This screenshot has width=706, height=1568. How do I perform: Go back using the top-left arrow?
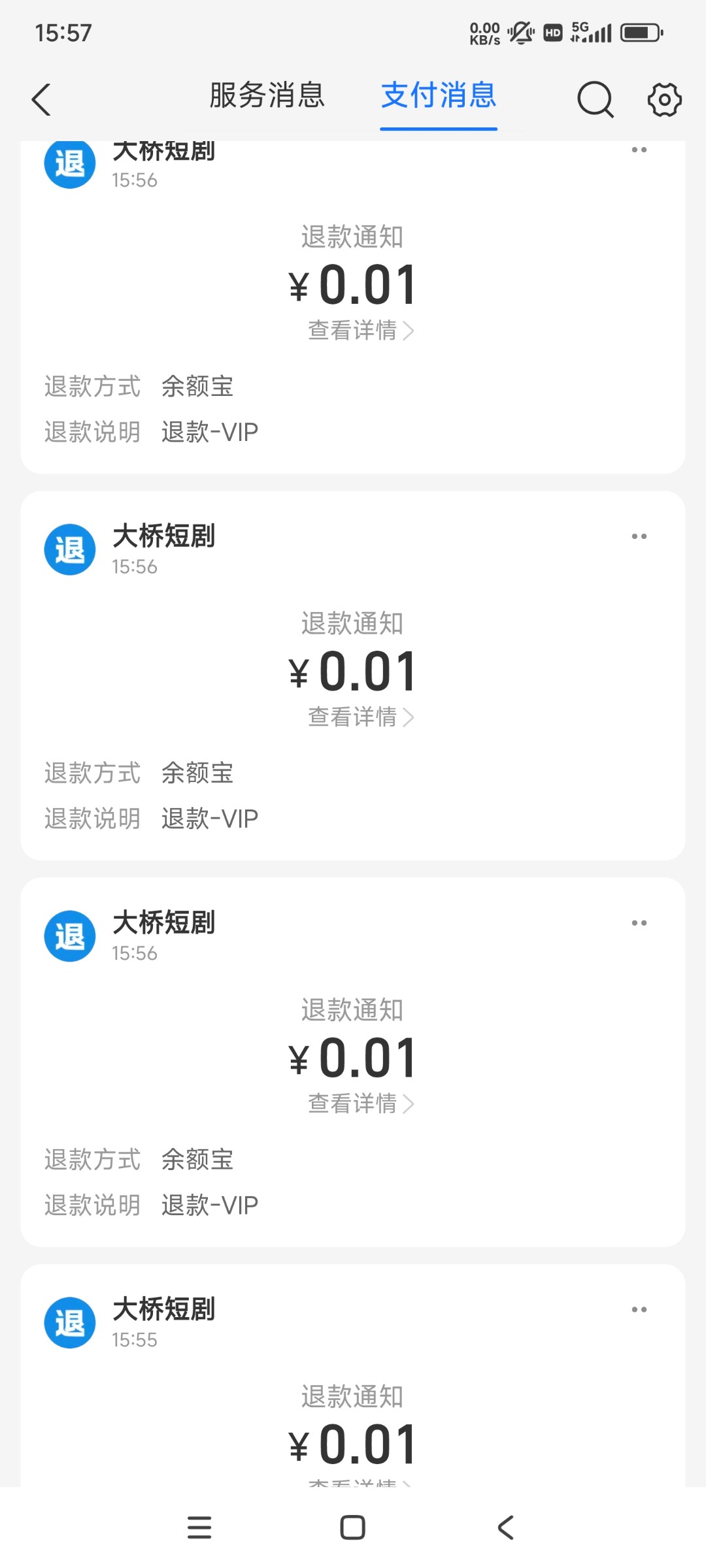pos(41,100)
